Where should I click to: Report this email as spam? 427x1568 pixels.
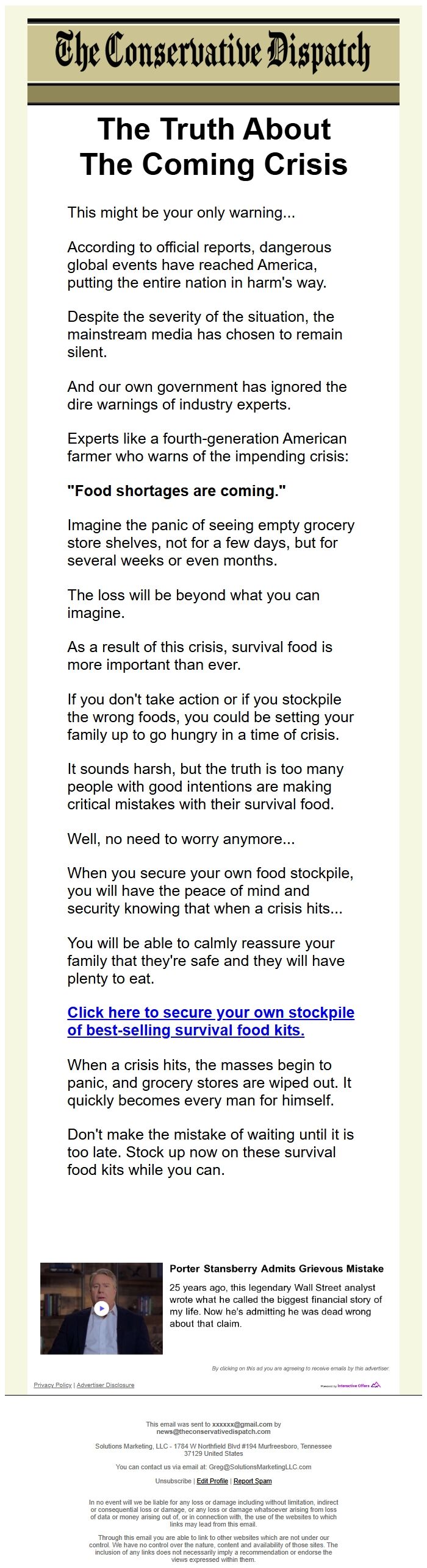point(253,1480)
